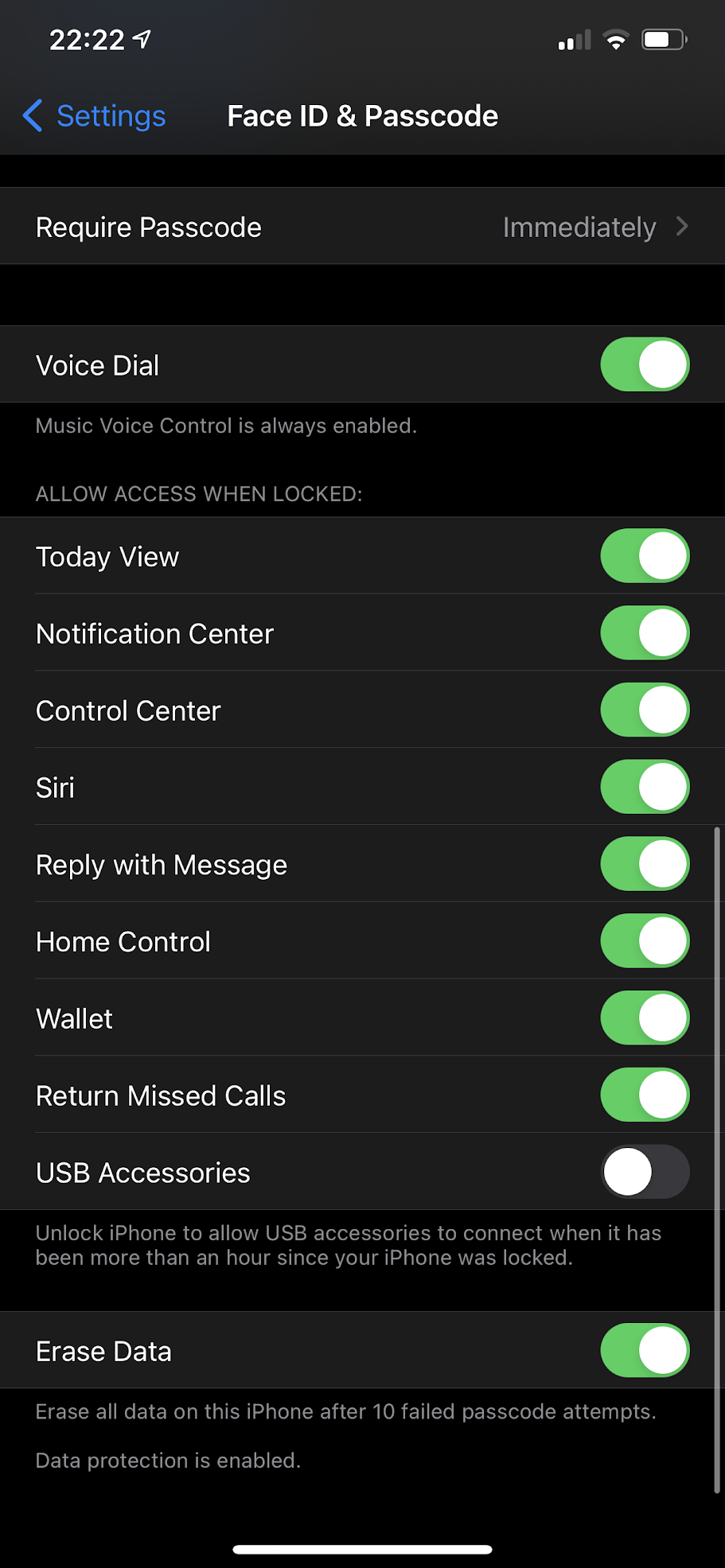
Task: Go back to Settings
Action: click(x=95, y=116)
